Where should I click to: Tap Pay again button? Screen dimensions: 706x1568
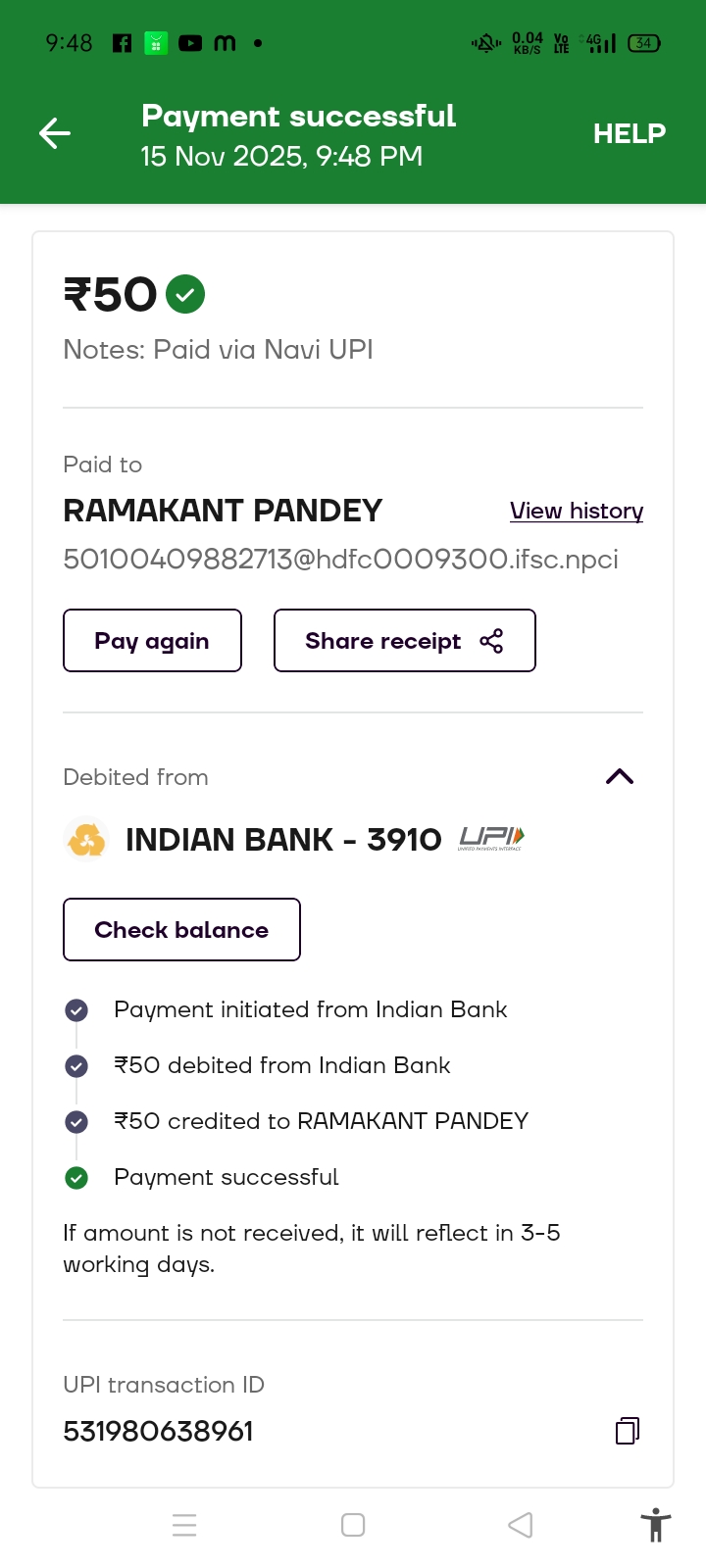[x=152, y=641]
